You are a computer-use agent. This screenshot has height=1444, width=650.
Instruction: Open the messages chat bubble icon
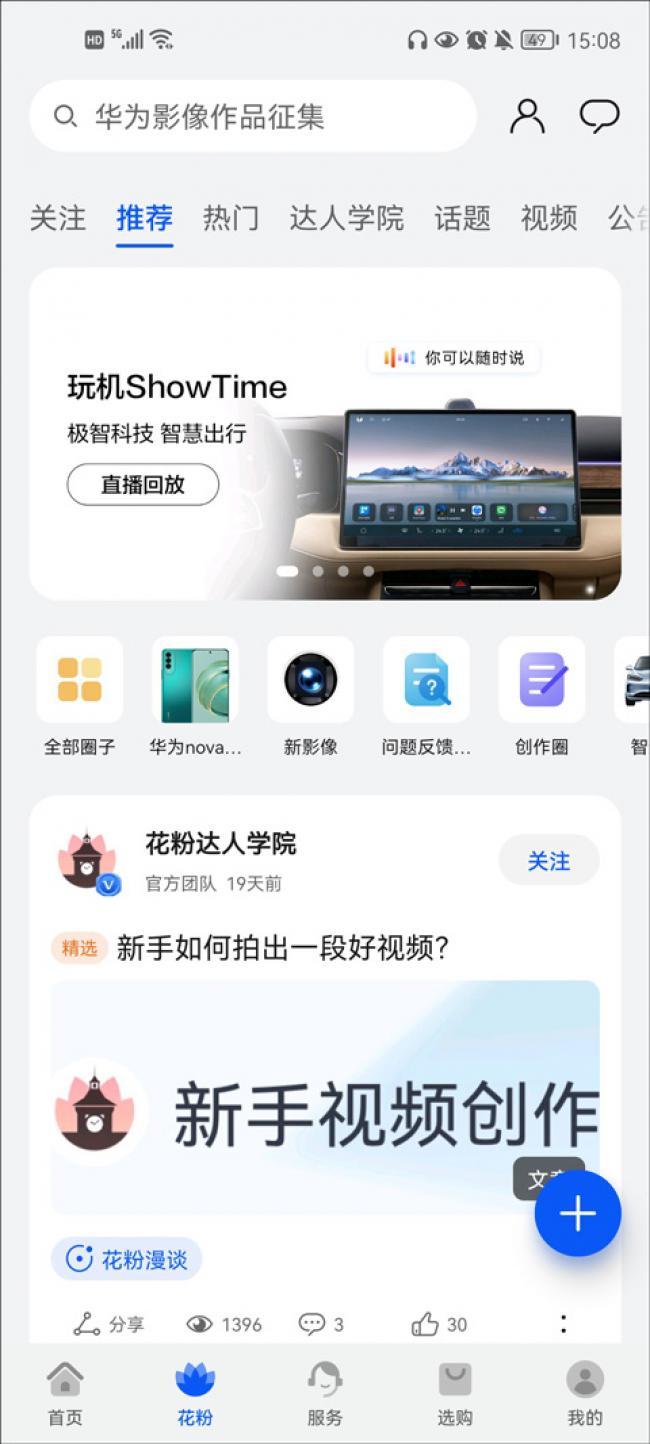(x=599, y=117)
